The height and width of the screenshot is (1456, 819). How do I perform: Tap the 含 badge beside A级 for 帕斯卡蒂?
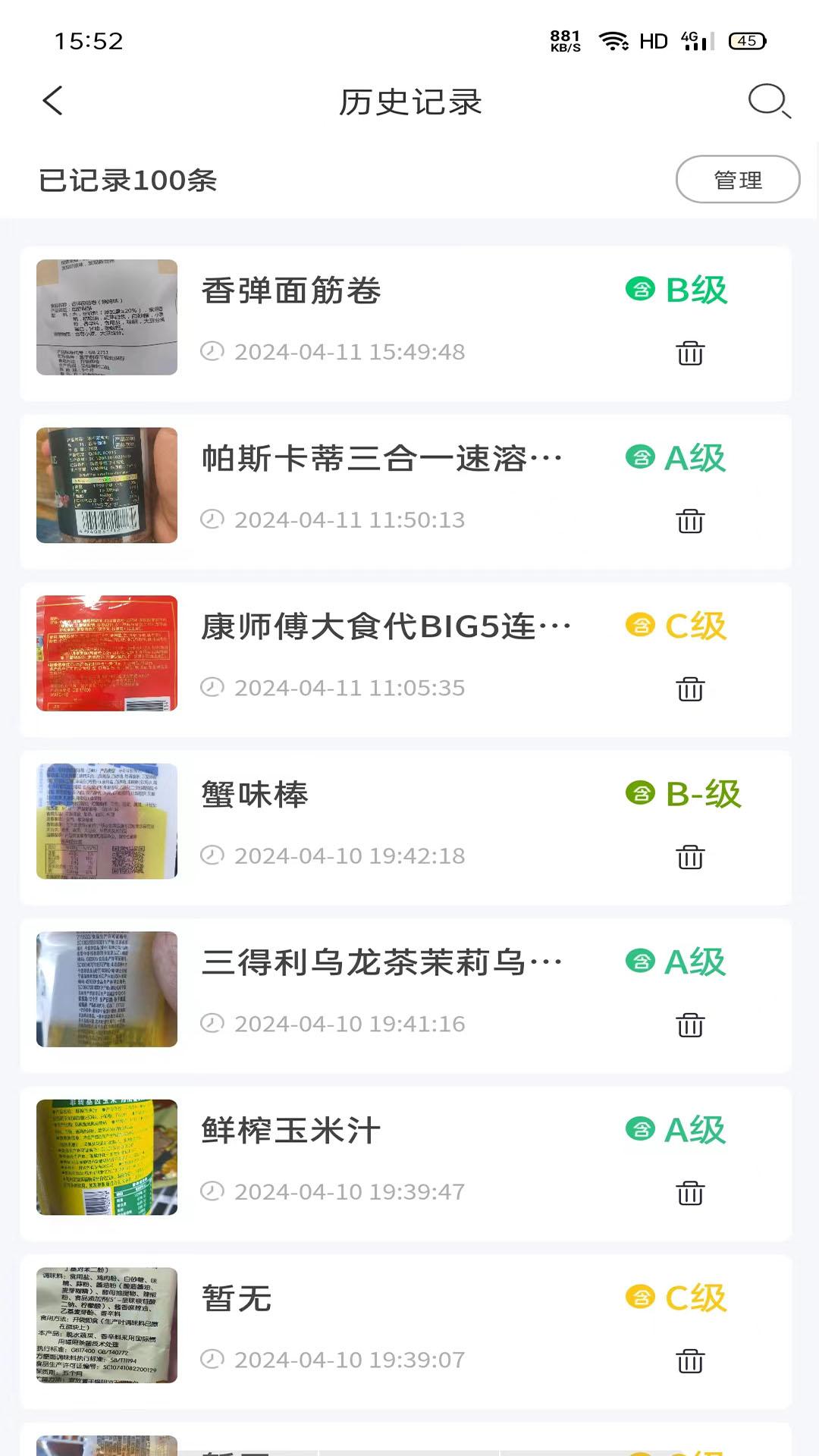coord(639,458)
